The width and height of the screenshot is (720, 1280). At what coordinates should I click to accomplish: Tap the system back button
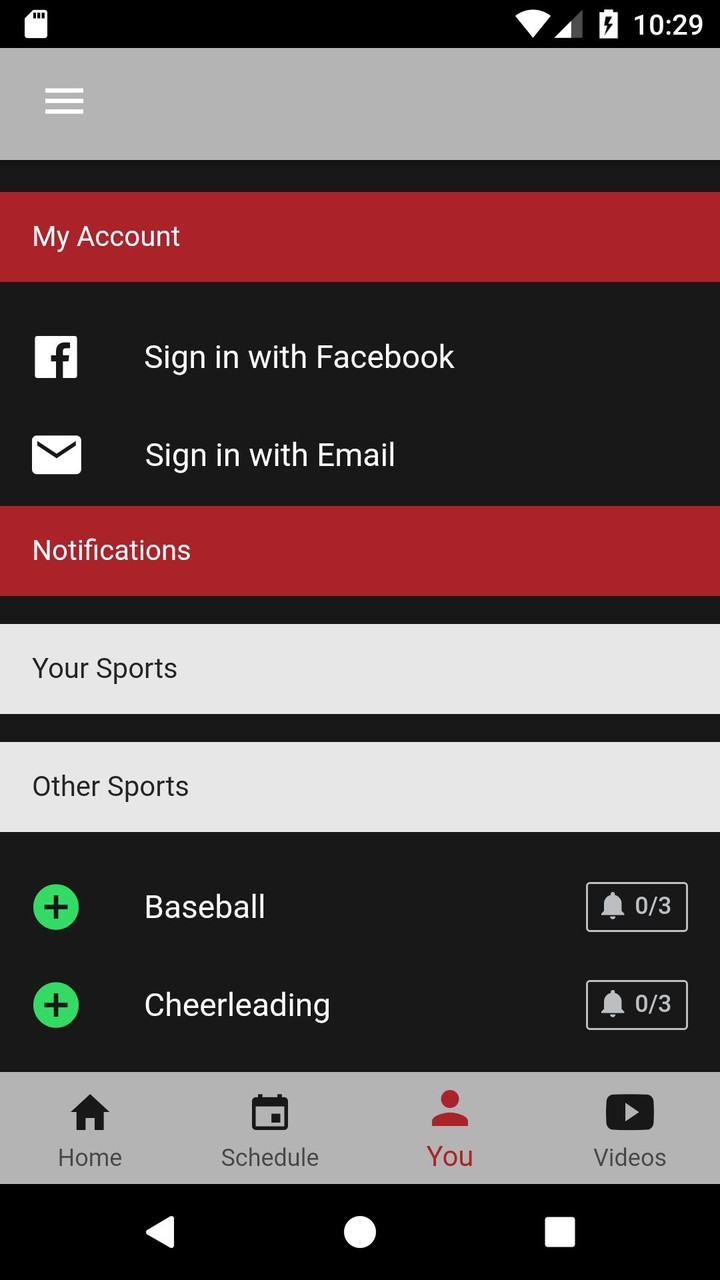coord(160,1232)
